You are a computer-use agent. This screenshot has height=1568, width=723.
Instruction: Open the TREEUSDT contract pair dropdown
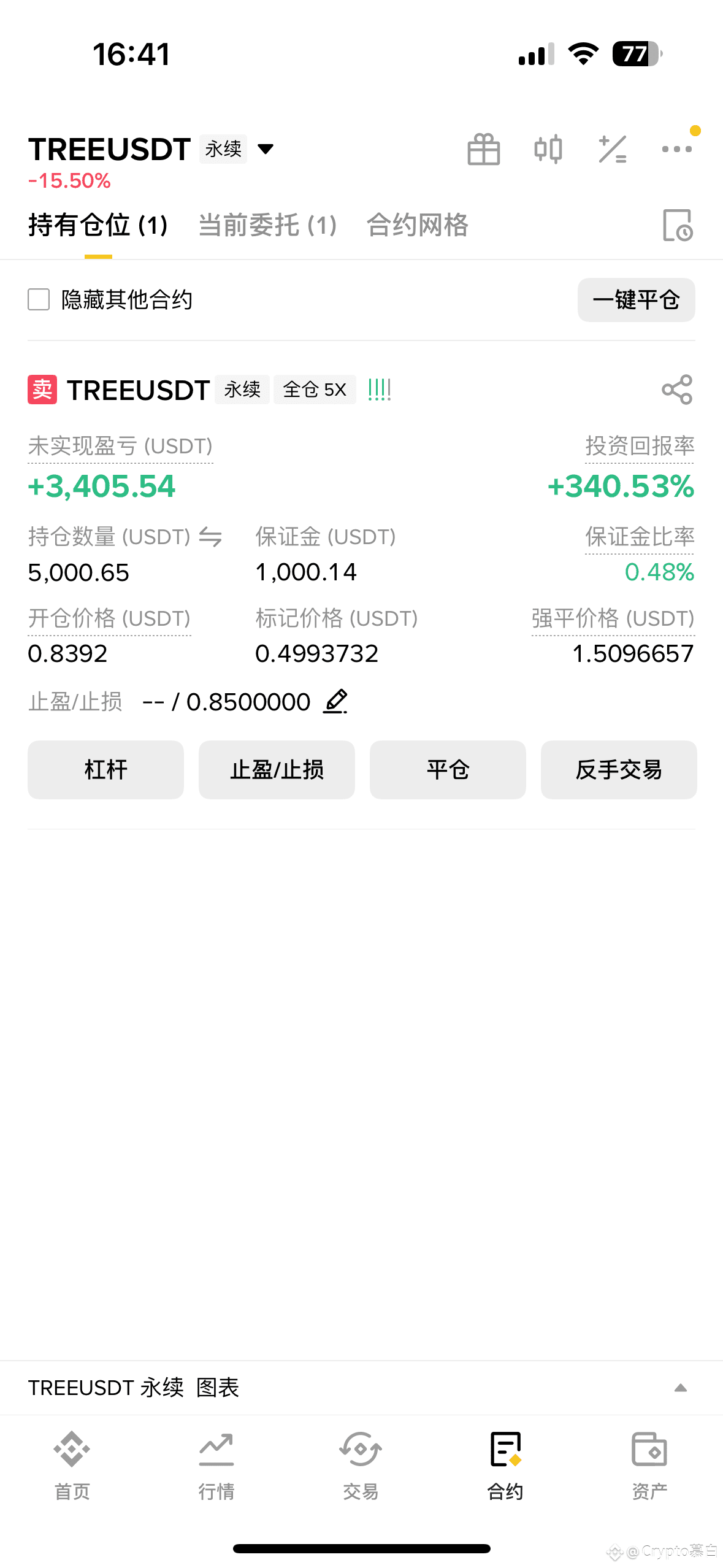[265, 149]
